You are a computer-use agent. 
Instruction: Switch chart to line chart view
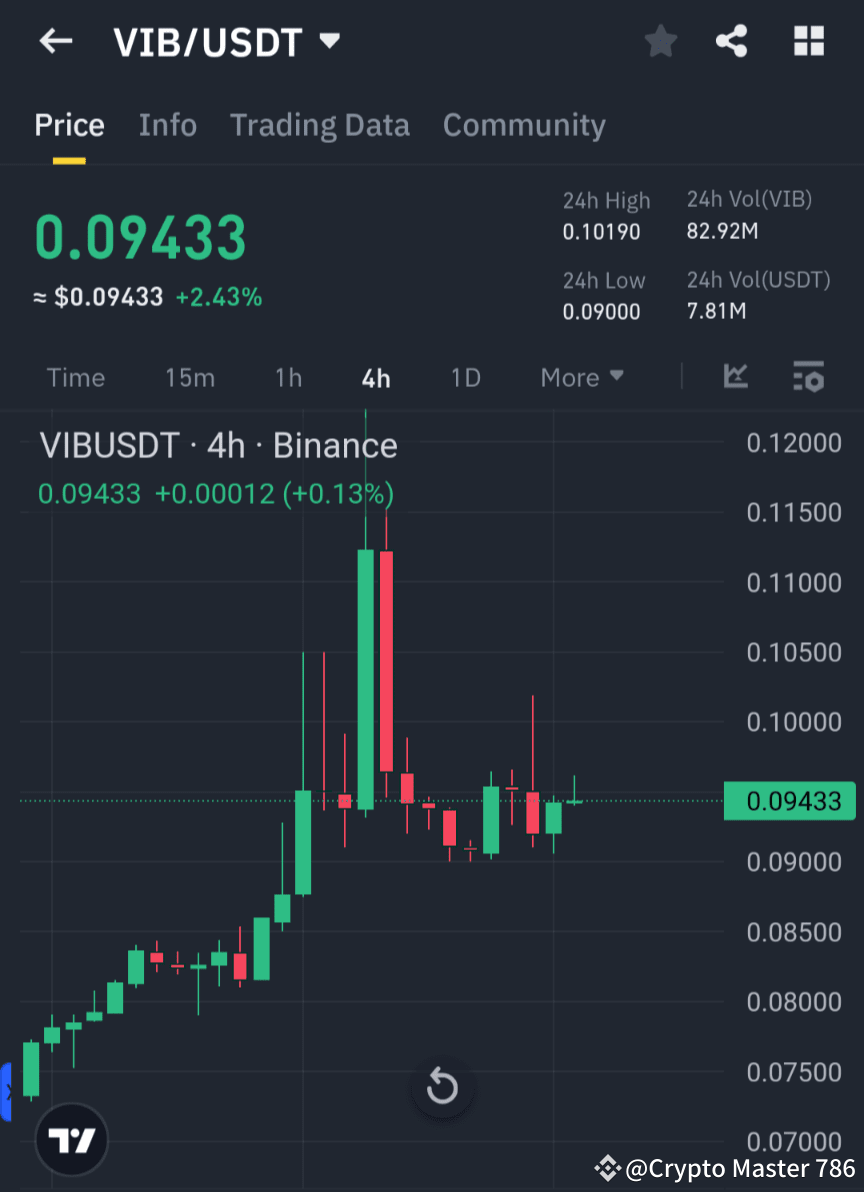tap(736, 378)
